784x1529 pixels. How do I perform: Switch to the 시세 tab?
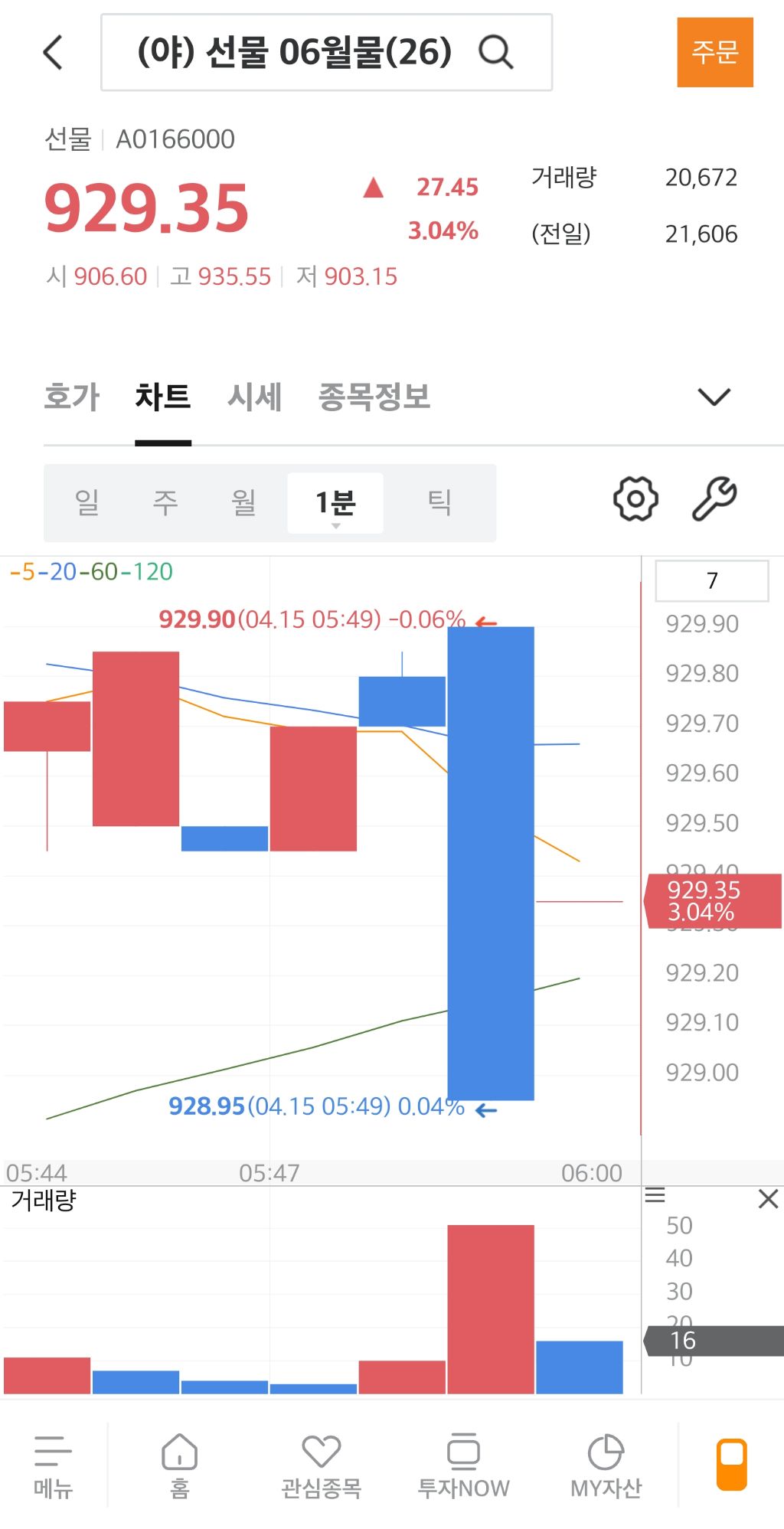coord(254,397)
